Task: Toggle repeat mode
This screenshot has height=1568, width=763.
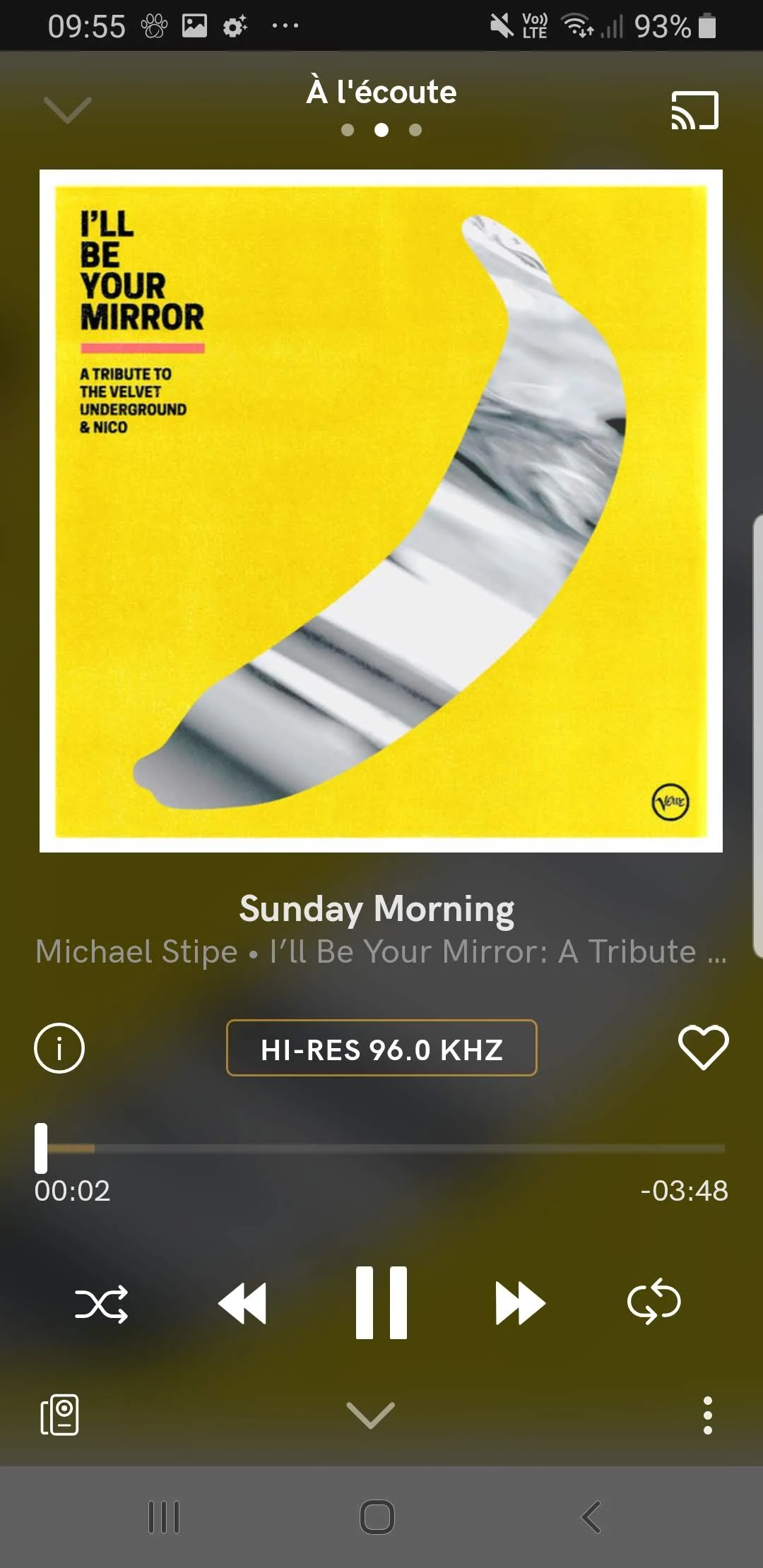Action: [654, 1301]
